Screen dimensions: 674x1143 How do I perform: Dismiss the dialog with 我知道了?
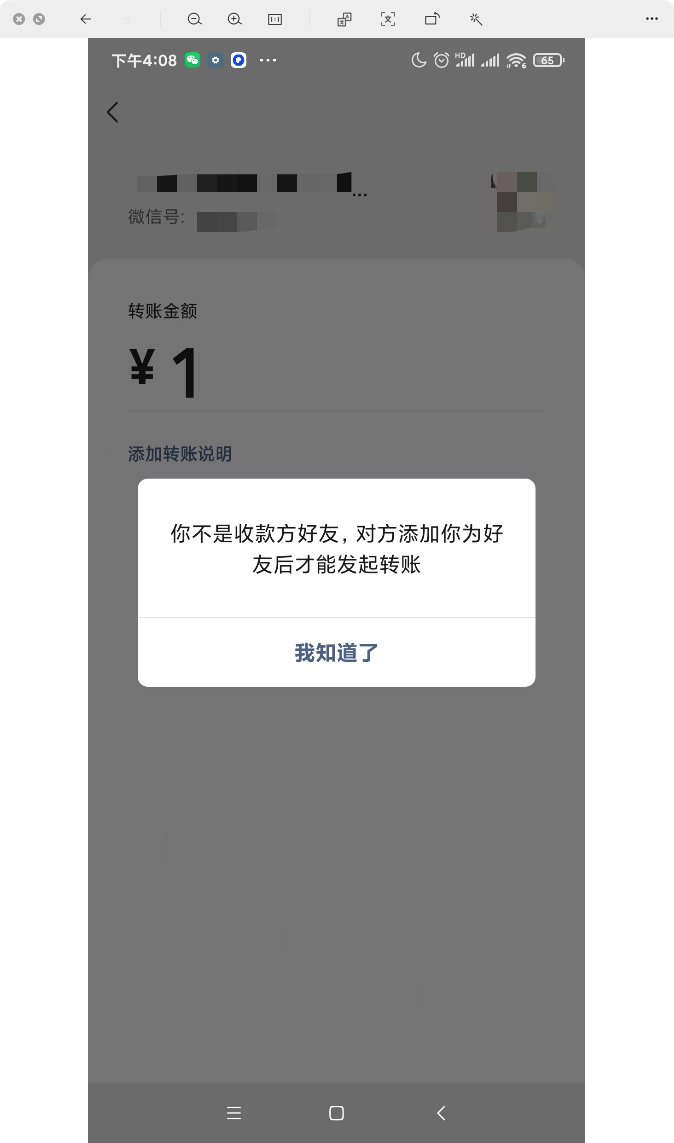pyautogui.click(x=337, y=652)
